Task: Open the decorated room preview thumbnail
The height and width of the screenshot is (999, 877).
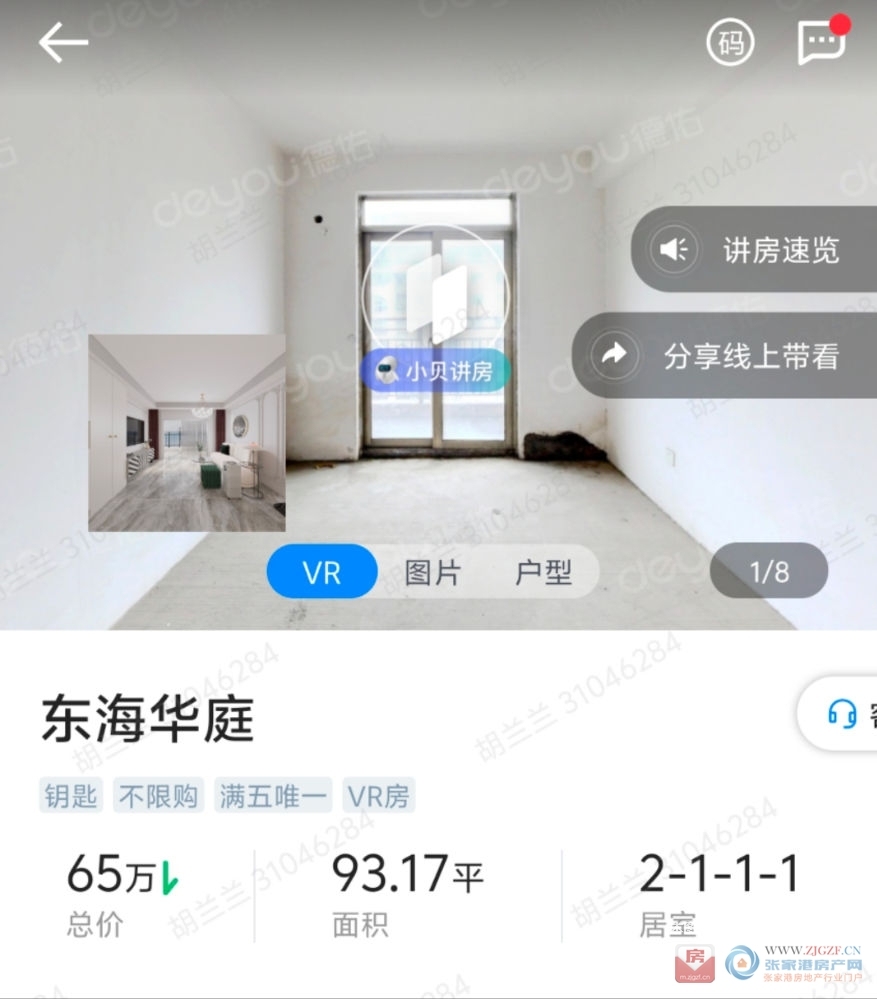Action: click(x=187, y=433)
